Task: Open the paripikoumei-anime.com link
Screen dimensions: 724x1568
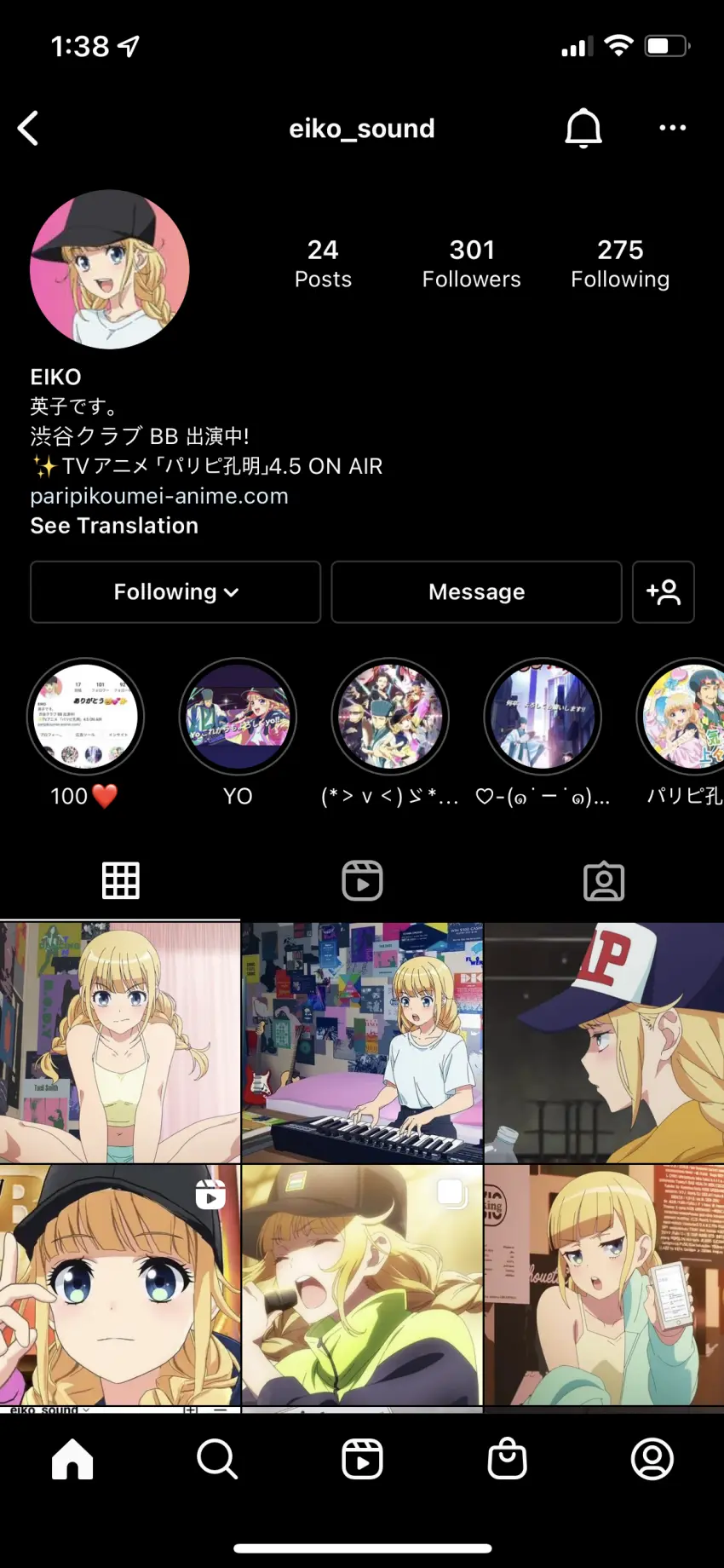Action: pyautogui.click(x=159, y=496)
